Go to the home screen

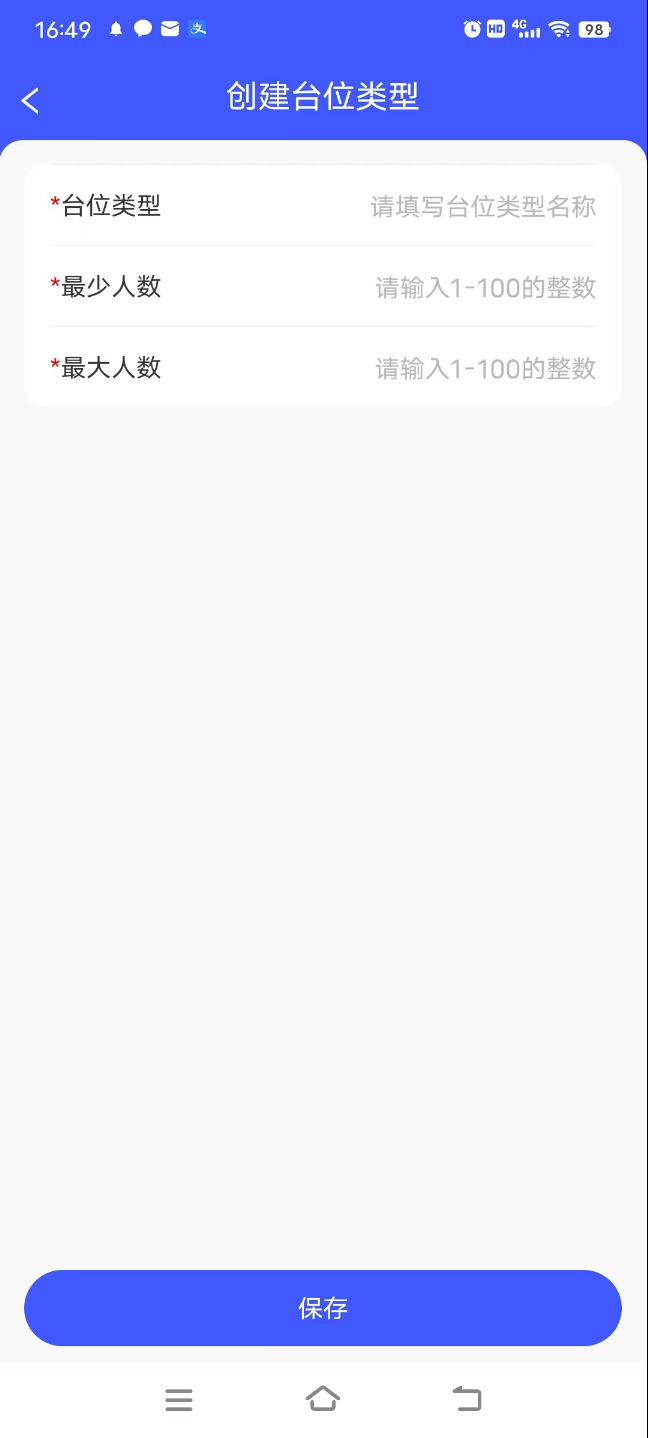(x=323, y=1399)
